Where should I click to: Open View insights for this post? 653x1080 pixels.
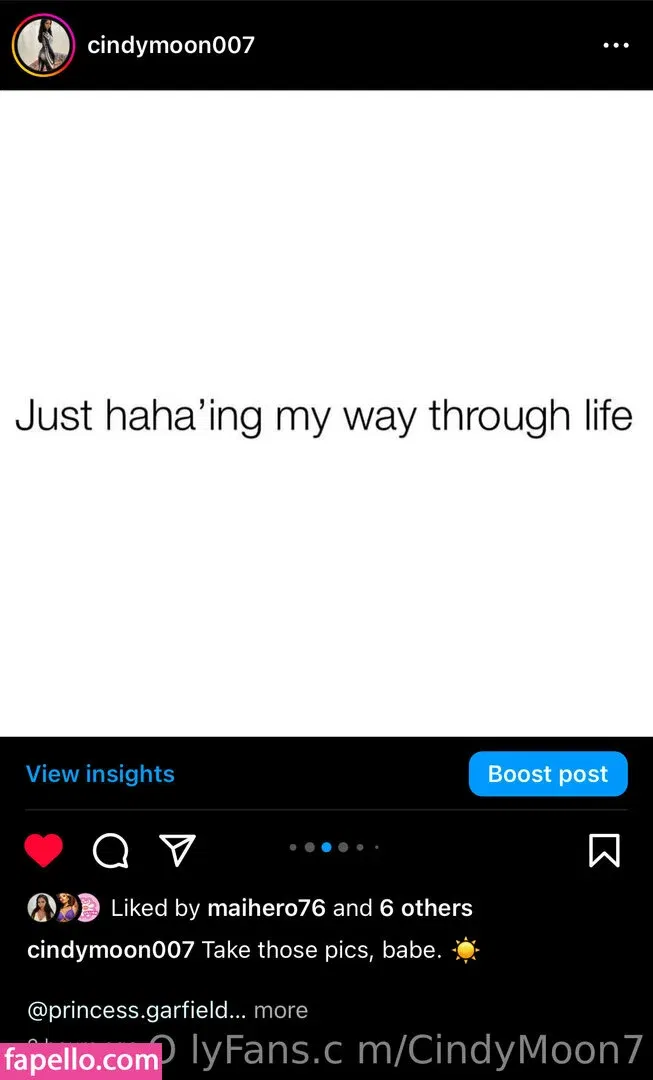coord(100,774)
